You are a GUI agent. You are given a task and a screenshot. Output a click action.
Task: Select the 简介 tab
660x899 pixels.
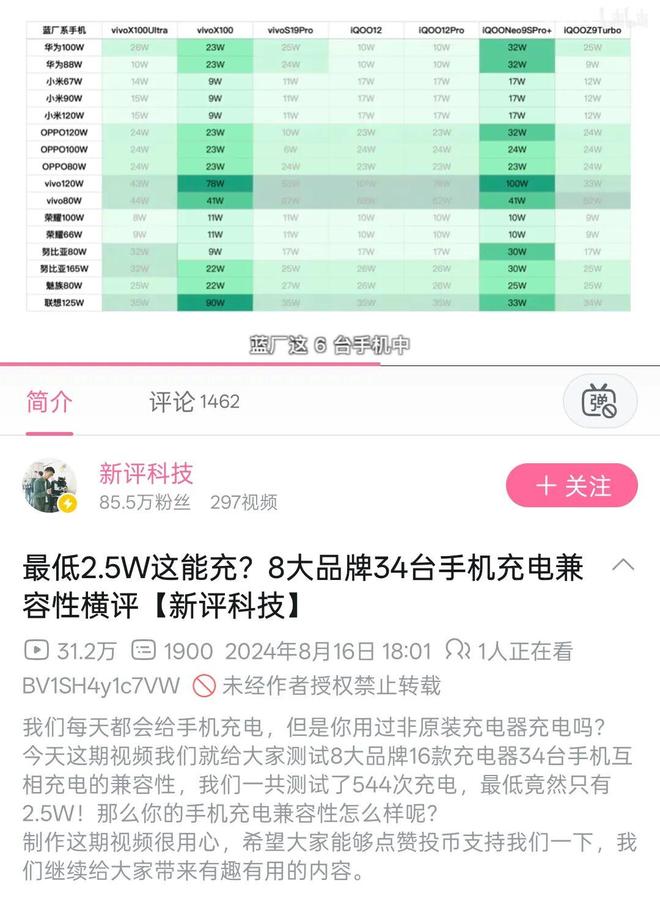50,402
